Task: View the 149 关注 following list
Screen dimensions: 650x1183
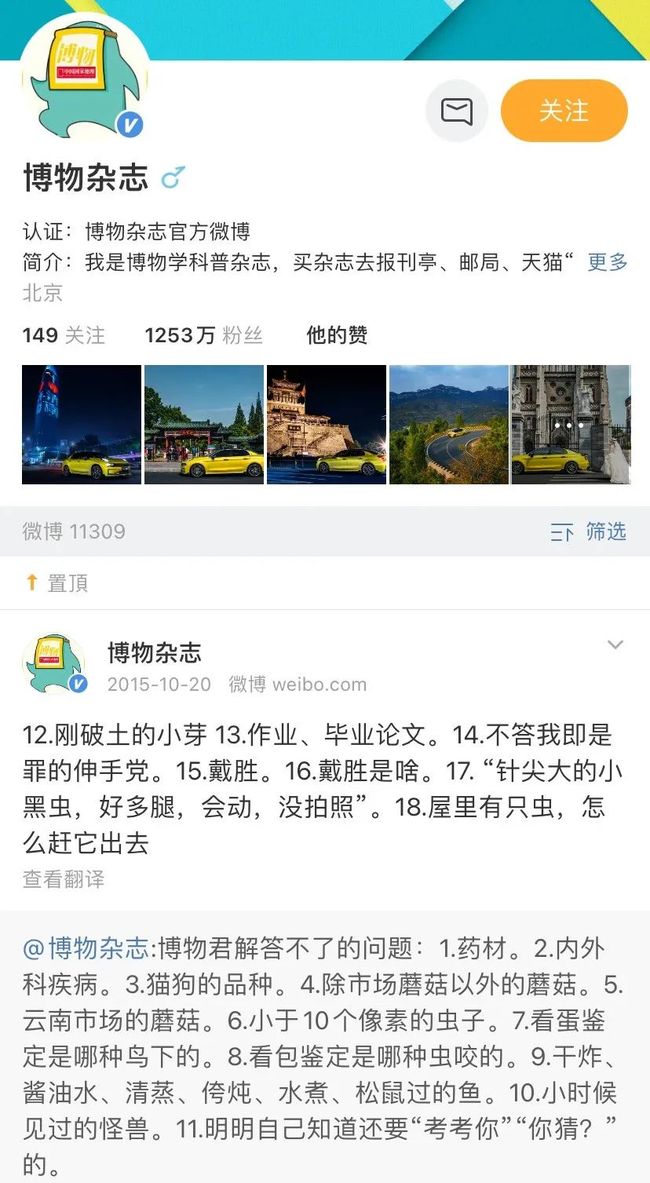Action: (64, 335)
